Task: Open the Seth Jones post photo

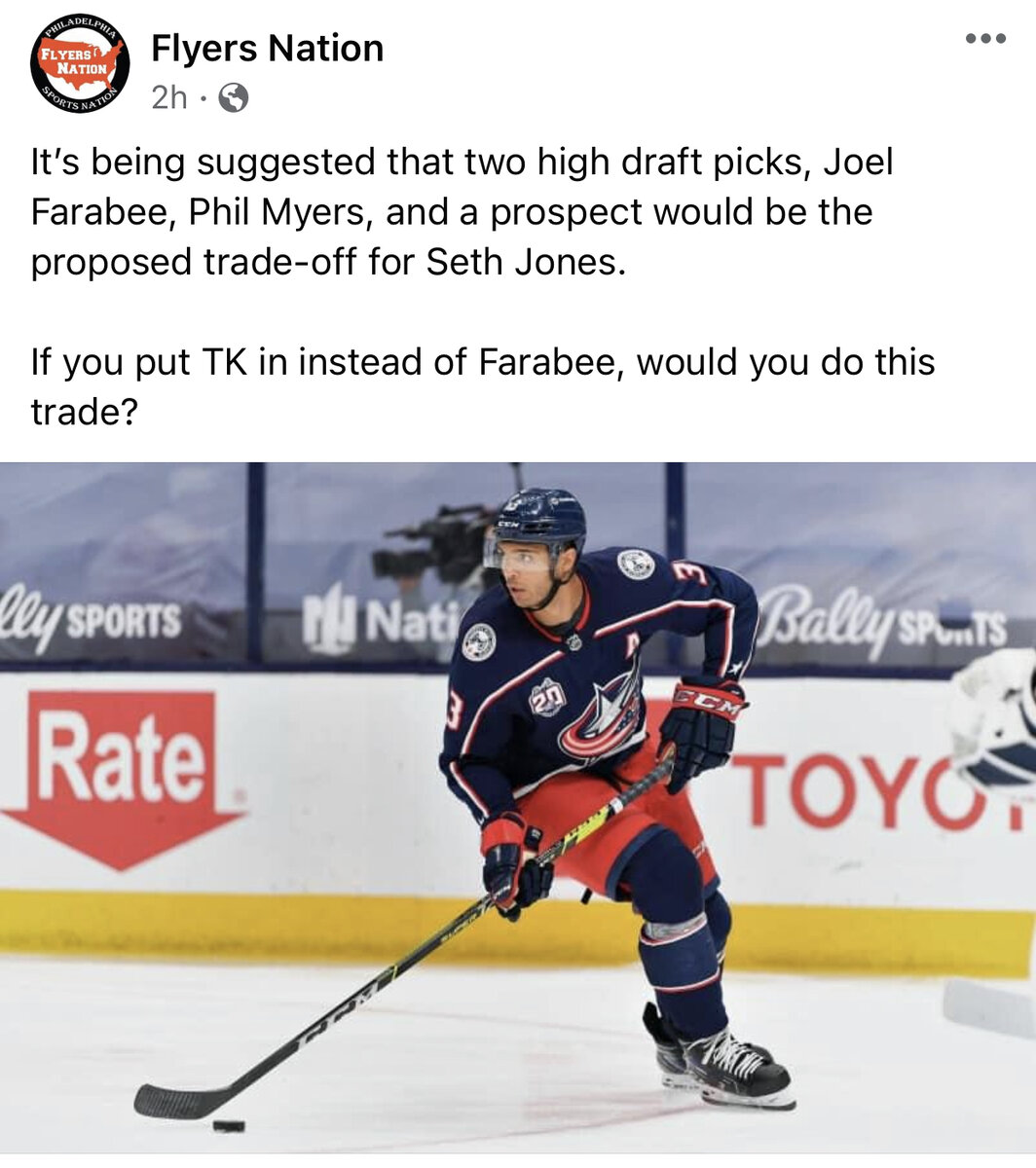Action: click(x=518, y=808)
